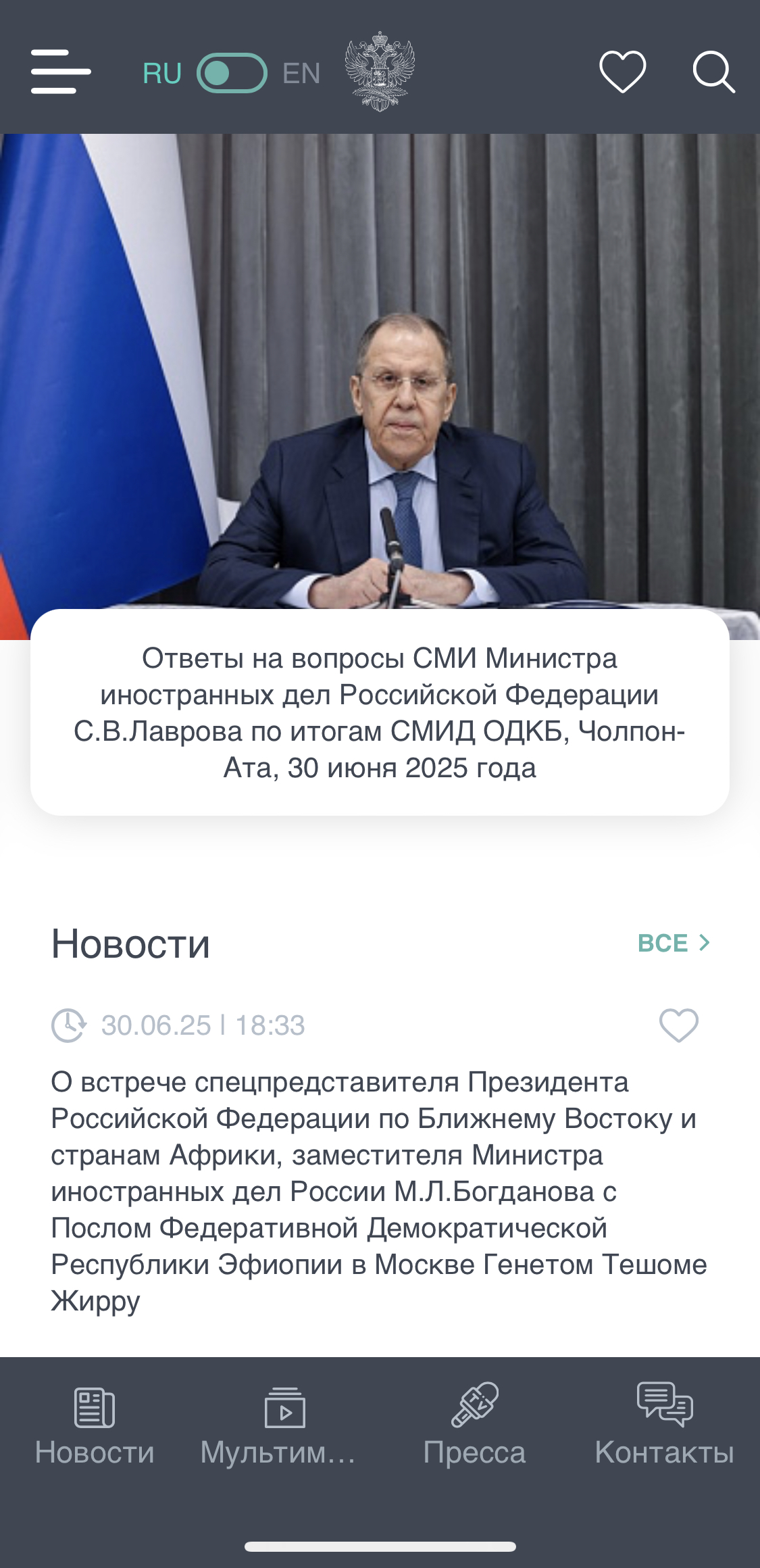The image size is (760, 1568).
Task: View all news via ВСЕ link
Action: pos(674,943)
